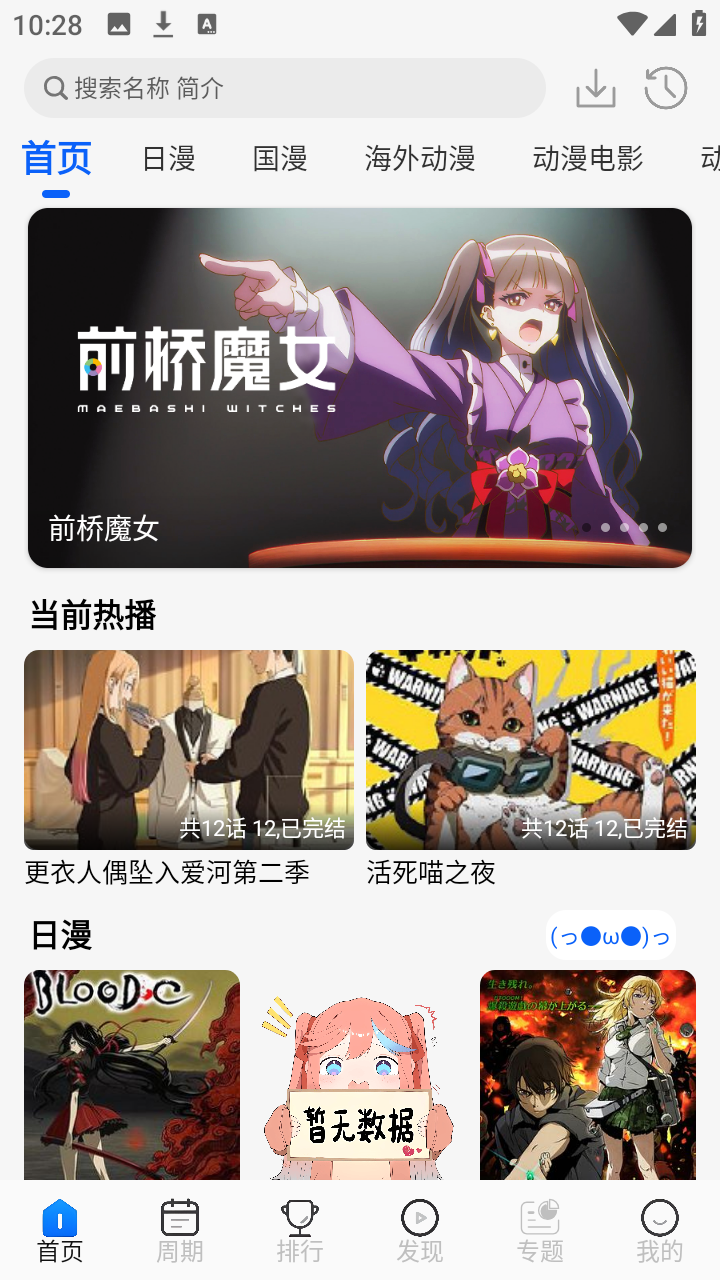Open the watch history clock icon
Screen dimensions: 720x1280
tap(665, 88)
